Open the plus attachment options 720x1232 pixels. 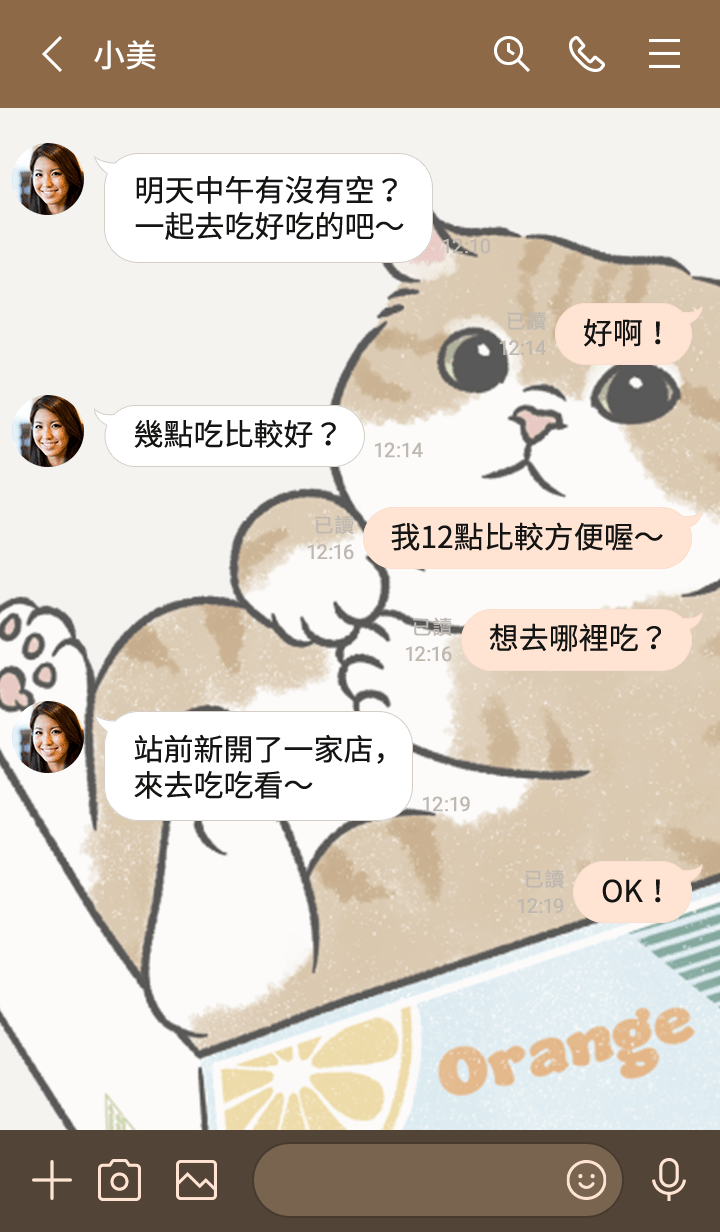pyautogui.click(x=52, y=1181)
